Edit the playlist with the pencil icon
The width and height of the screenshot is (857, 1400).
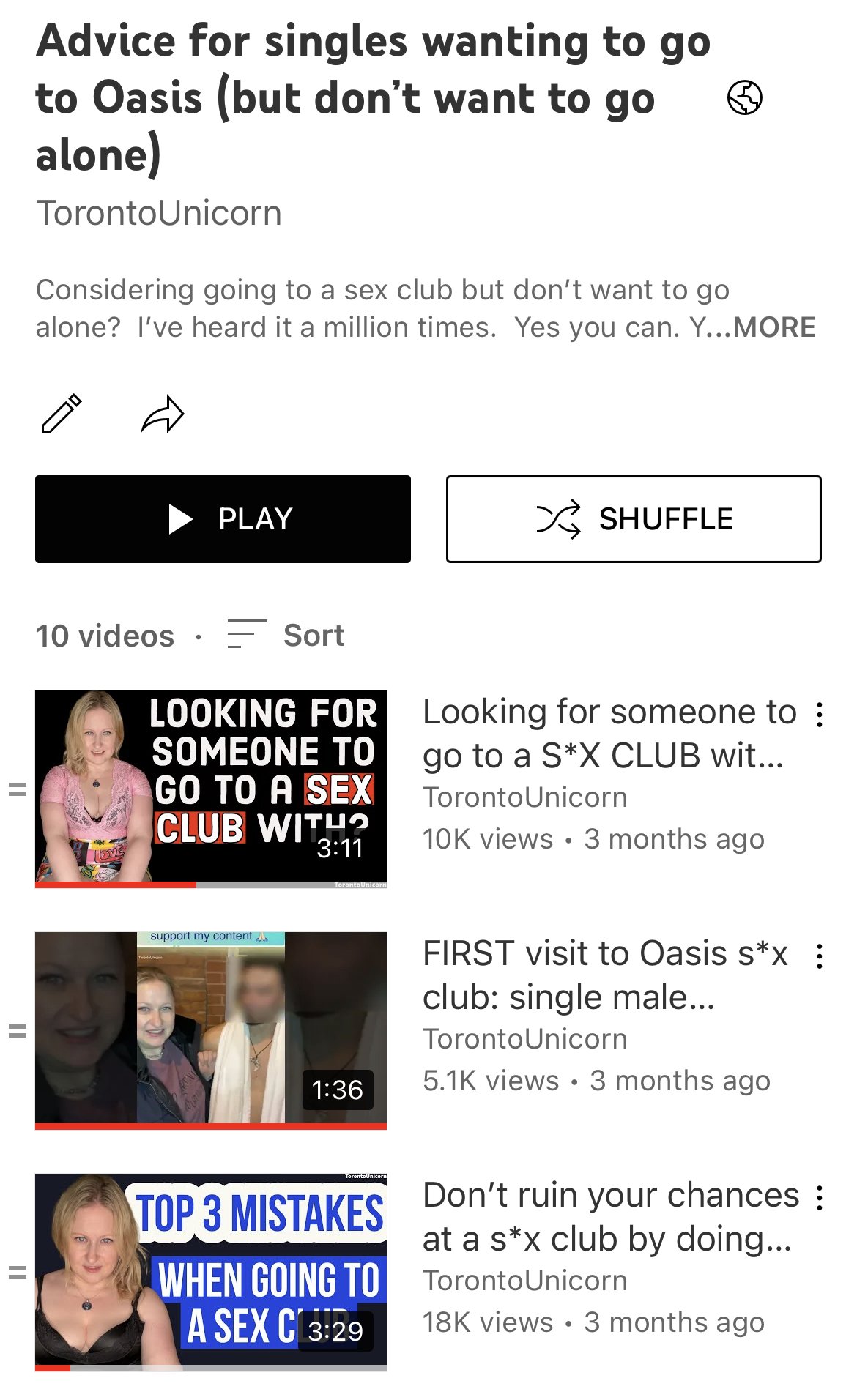[62, 414]
